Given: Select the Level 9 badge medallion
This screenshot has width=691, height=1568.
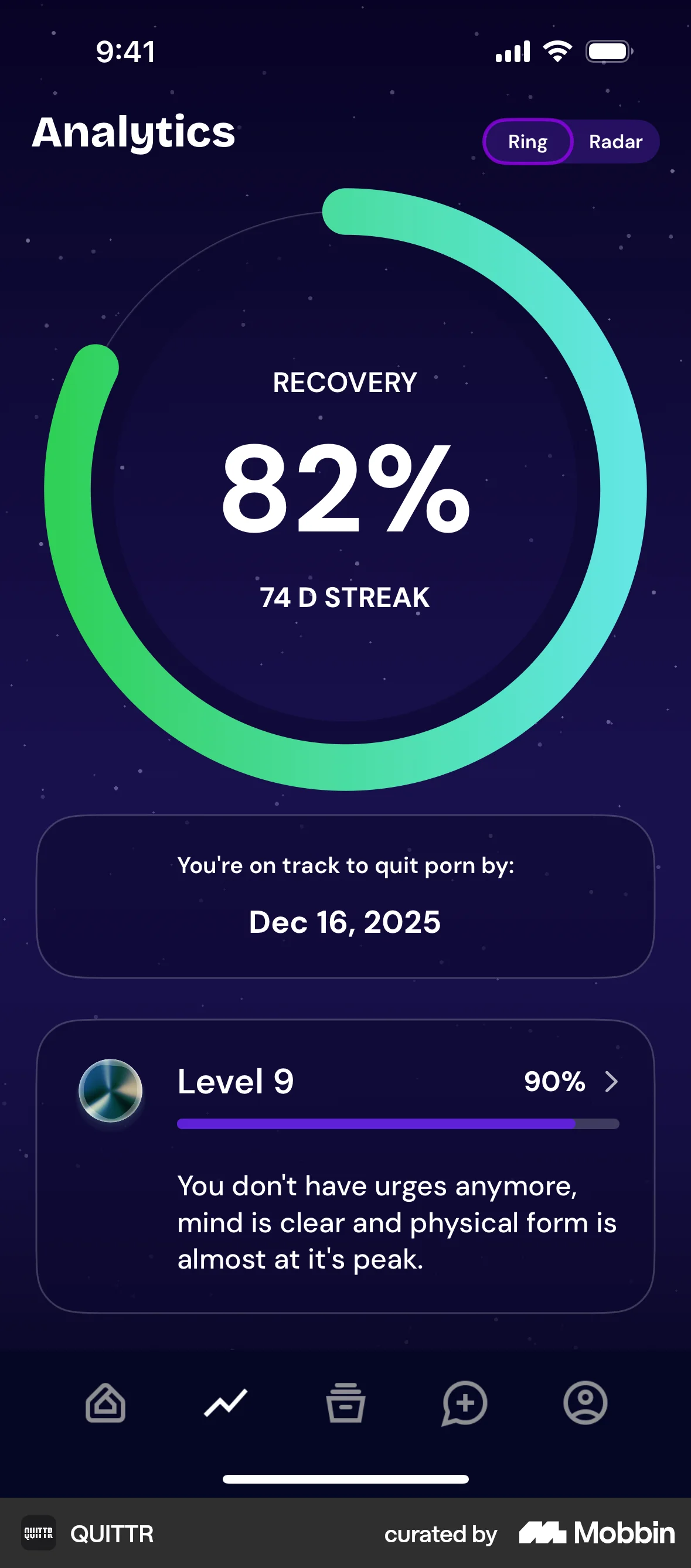Looking at the screenshot, I should pyautogui.click(x=111, y=1090).
